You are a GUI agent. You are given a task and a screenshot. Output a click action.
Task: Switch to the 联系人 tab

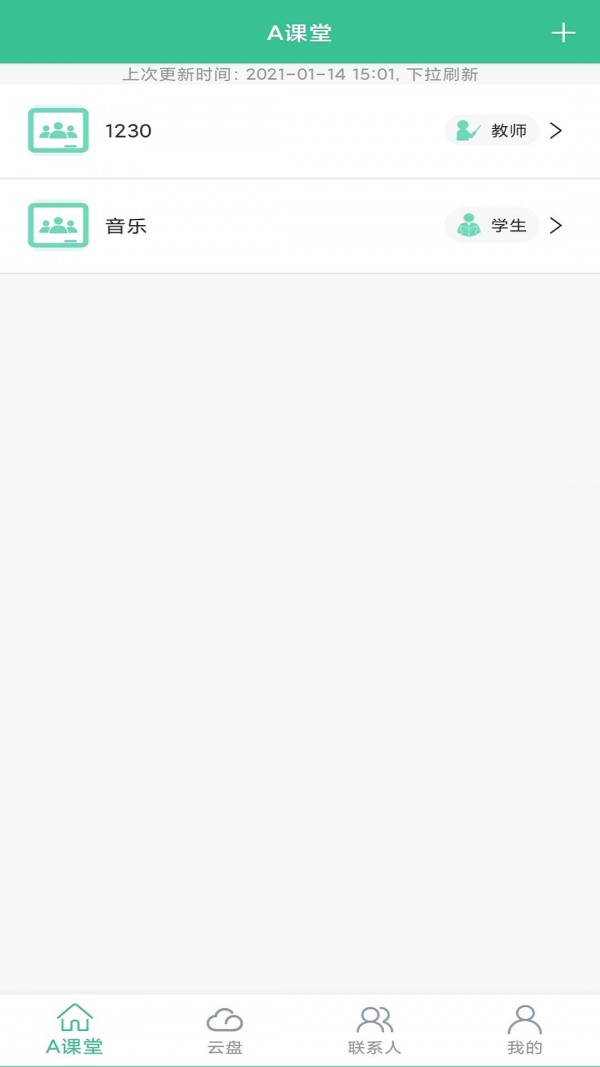click(x=375, y=1030)
